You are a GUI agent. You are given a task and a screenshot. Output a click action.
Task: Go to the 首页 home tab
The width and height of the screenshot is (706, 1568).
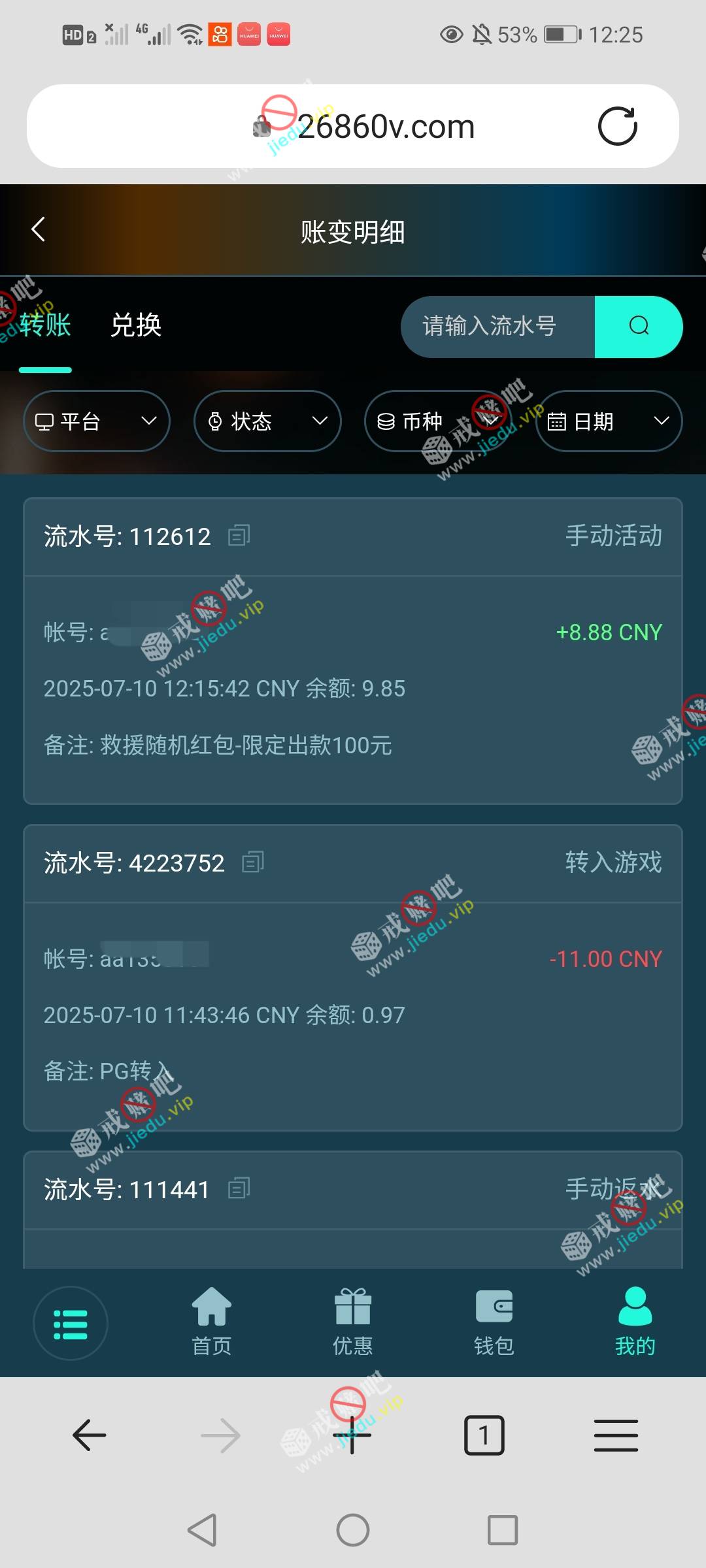click(x=212, y=1321)
